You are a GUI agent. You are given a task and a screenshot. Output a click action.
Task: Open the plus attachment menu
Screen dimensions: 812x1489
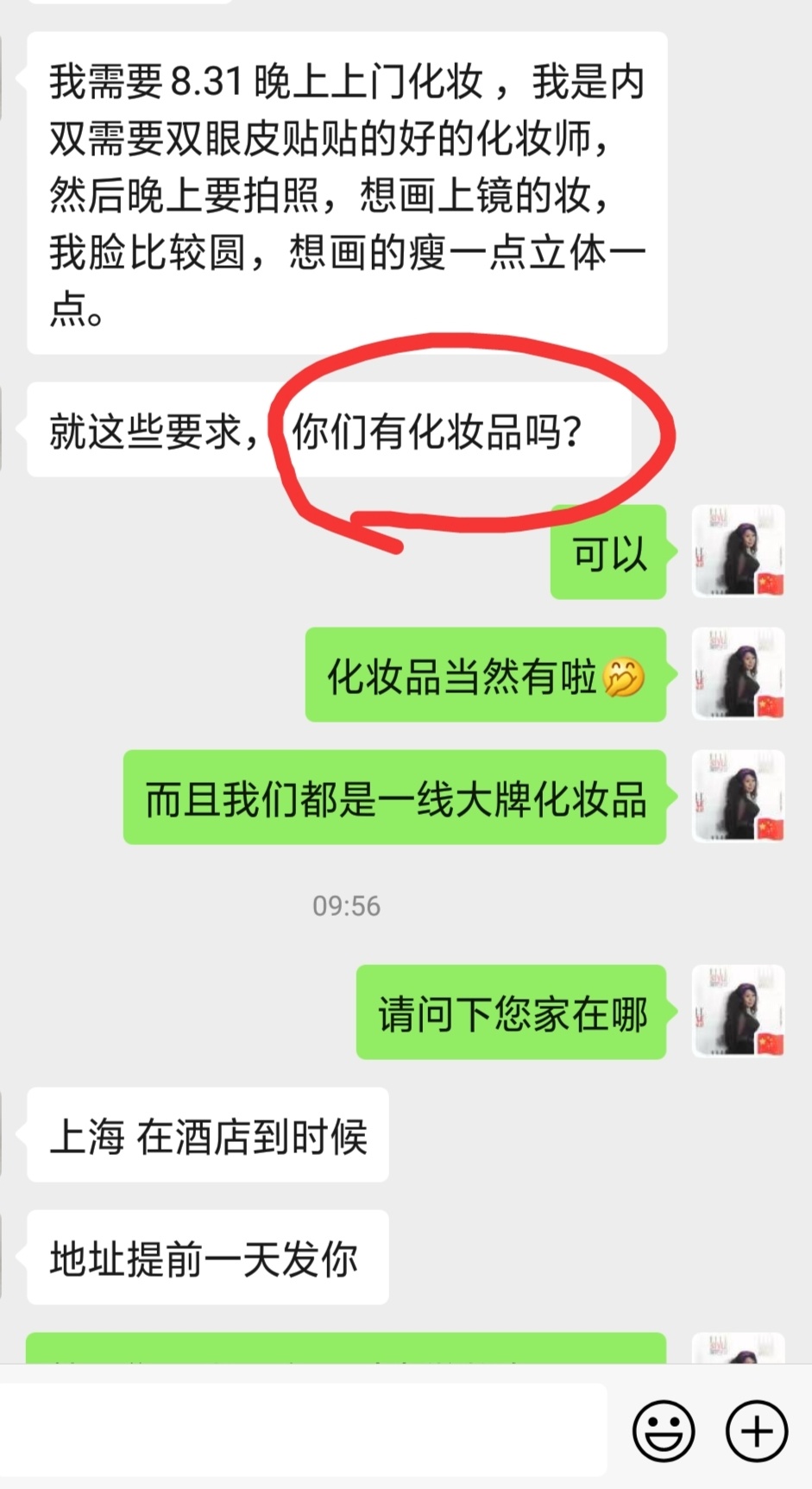coord(756,1430)
